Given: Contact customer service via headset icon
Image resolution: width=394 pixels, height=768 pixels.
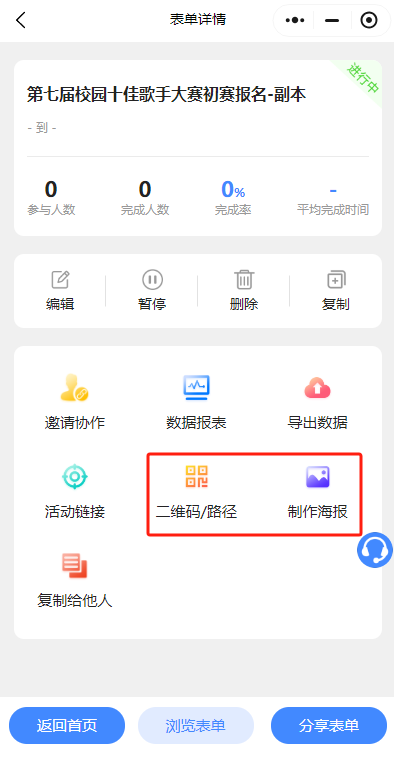Looking at the screenshot, I should pyautogui.click(x=375, y=550).
